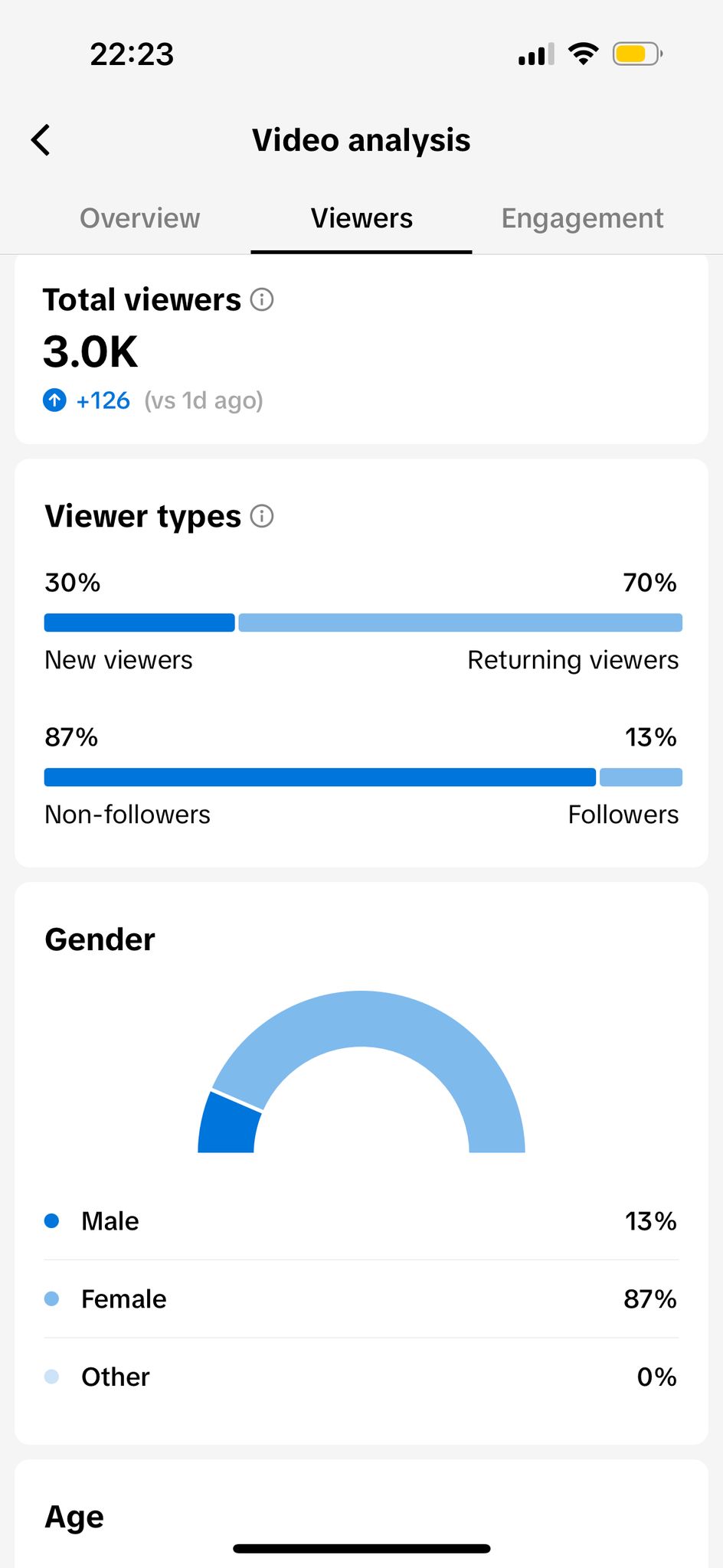The width and height of the screenshot is (723, 1568).
Task: Tap info icon next to Total viewers
Action: [262, 299]
